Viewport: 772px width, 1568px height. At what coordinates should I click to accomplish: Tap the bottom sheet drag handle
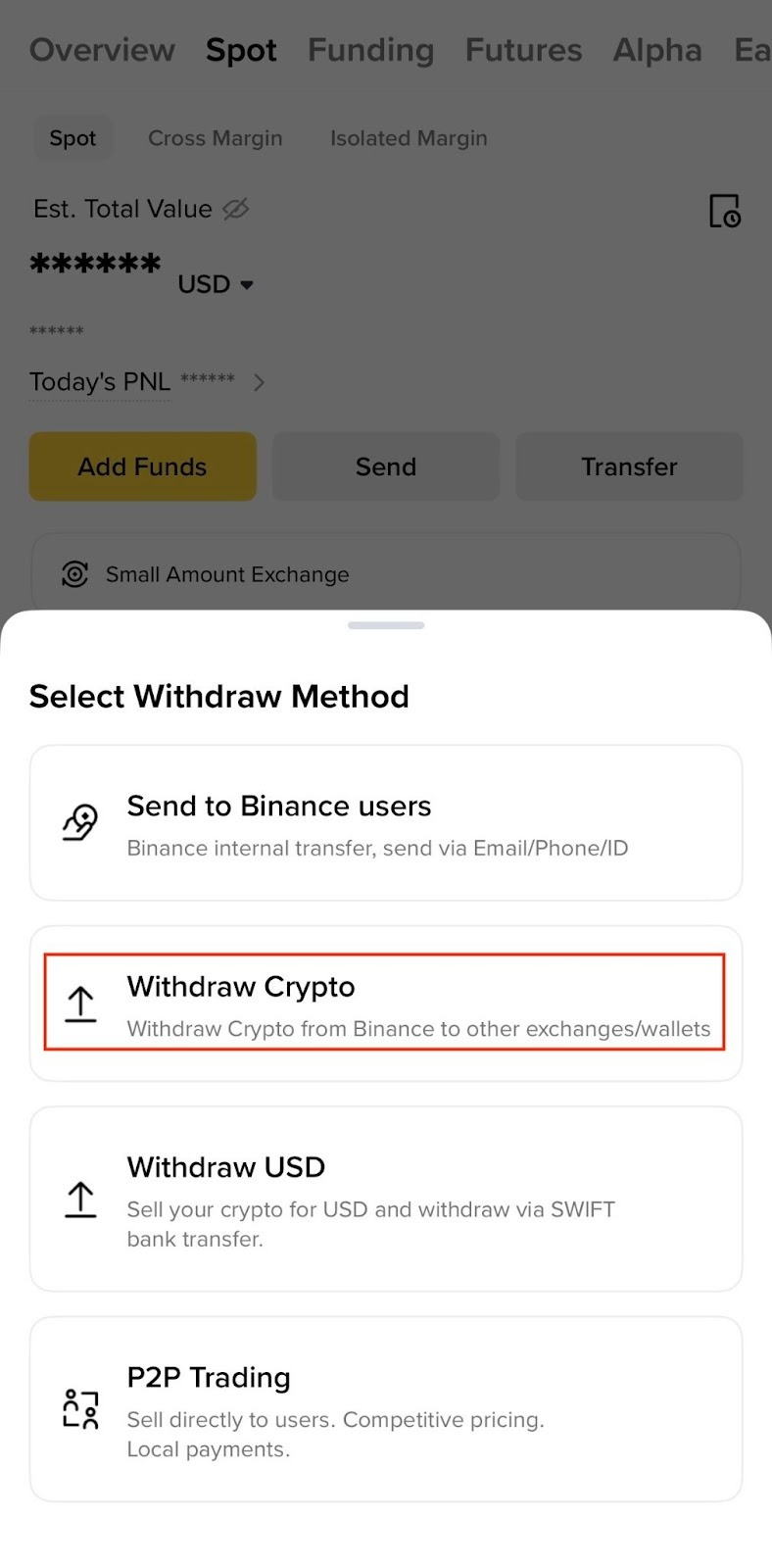pyautogui.click(x=386, y=625)
